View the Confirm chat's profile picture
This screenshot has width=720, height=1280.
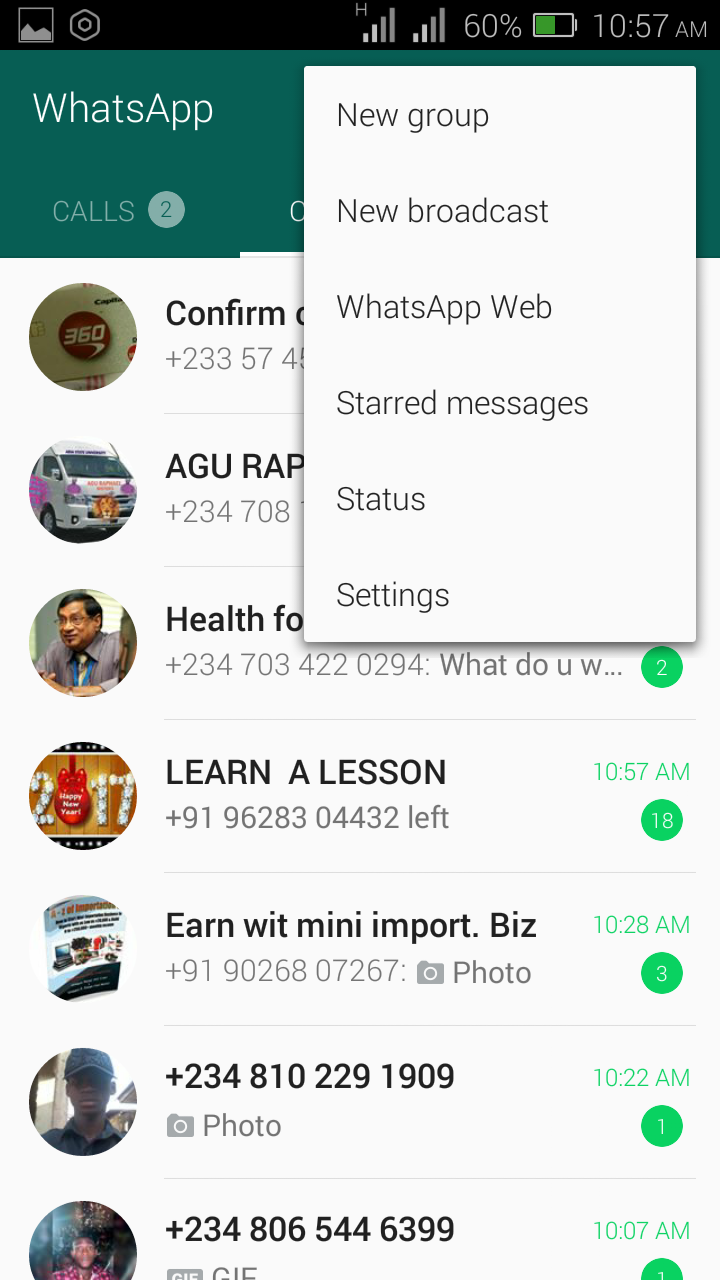pyautogui.click(x=83, y=337)
